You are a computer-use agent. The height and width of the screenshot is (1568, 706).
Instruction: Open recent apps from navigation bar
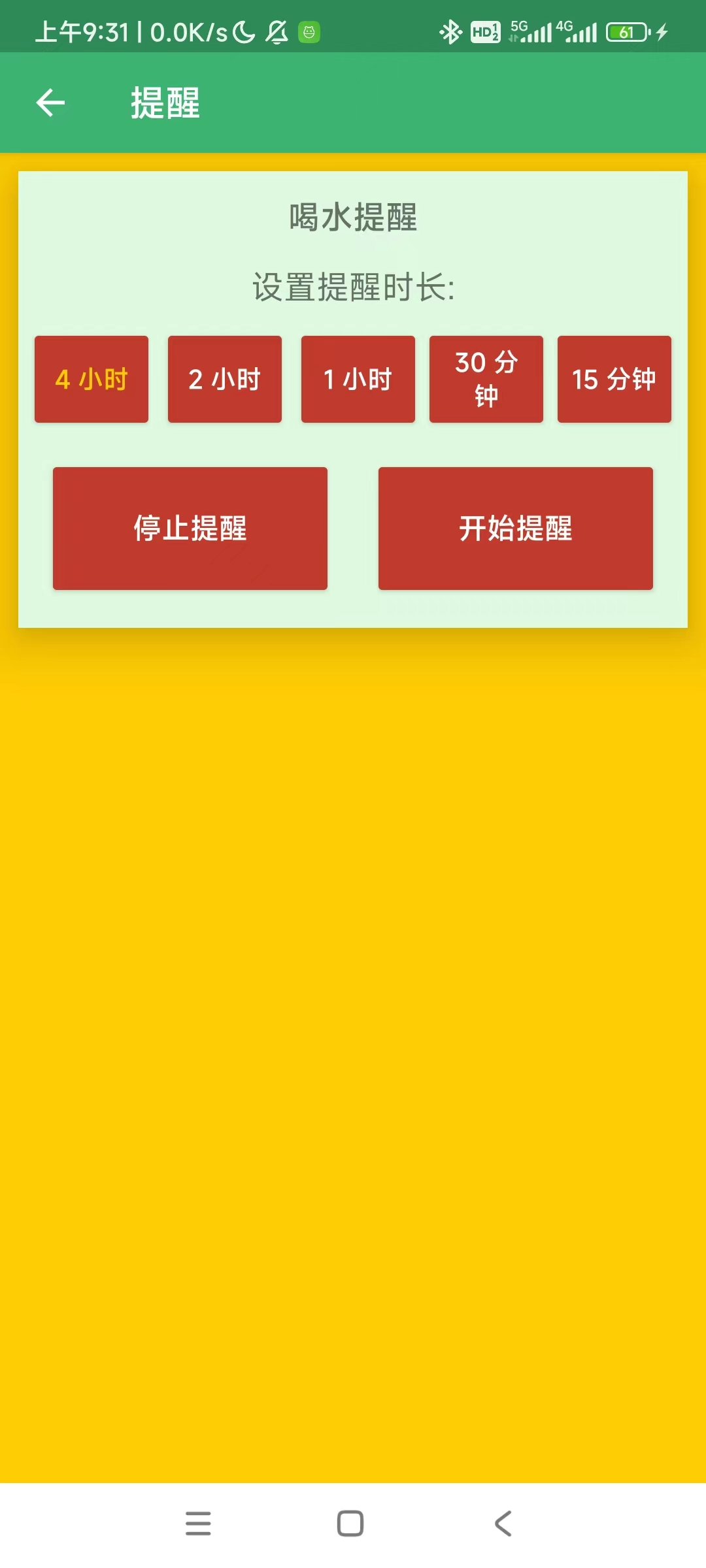pos(198,1524)
